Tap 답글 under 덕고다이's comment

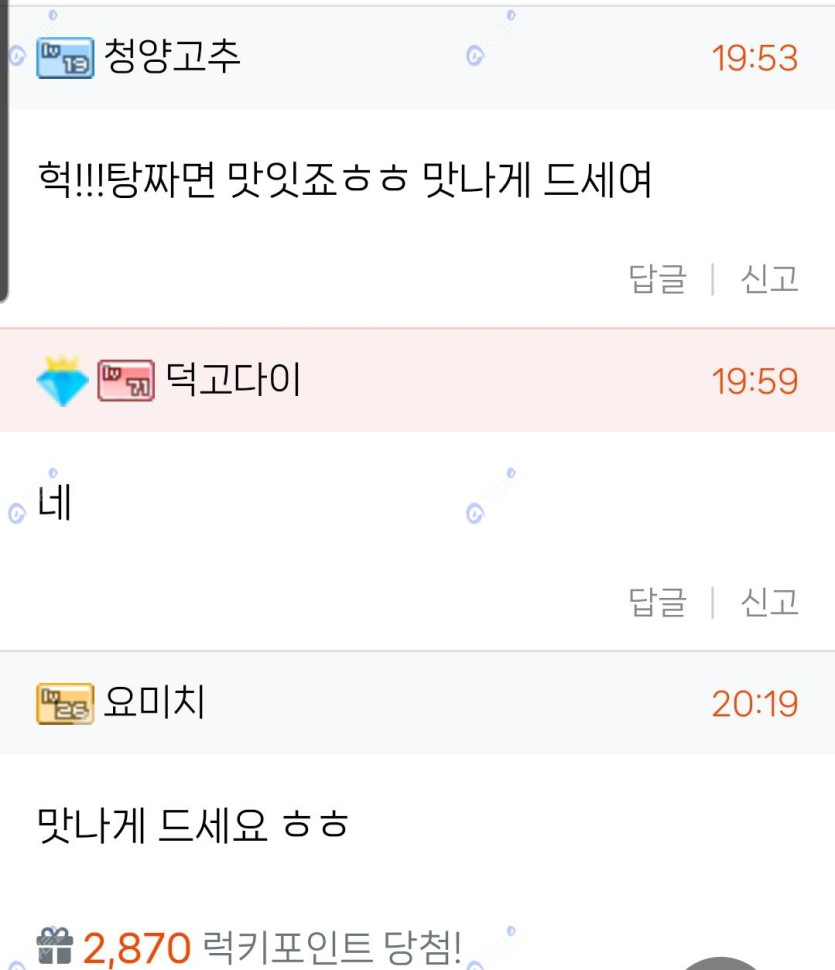(657, 602)
